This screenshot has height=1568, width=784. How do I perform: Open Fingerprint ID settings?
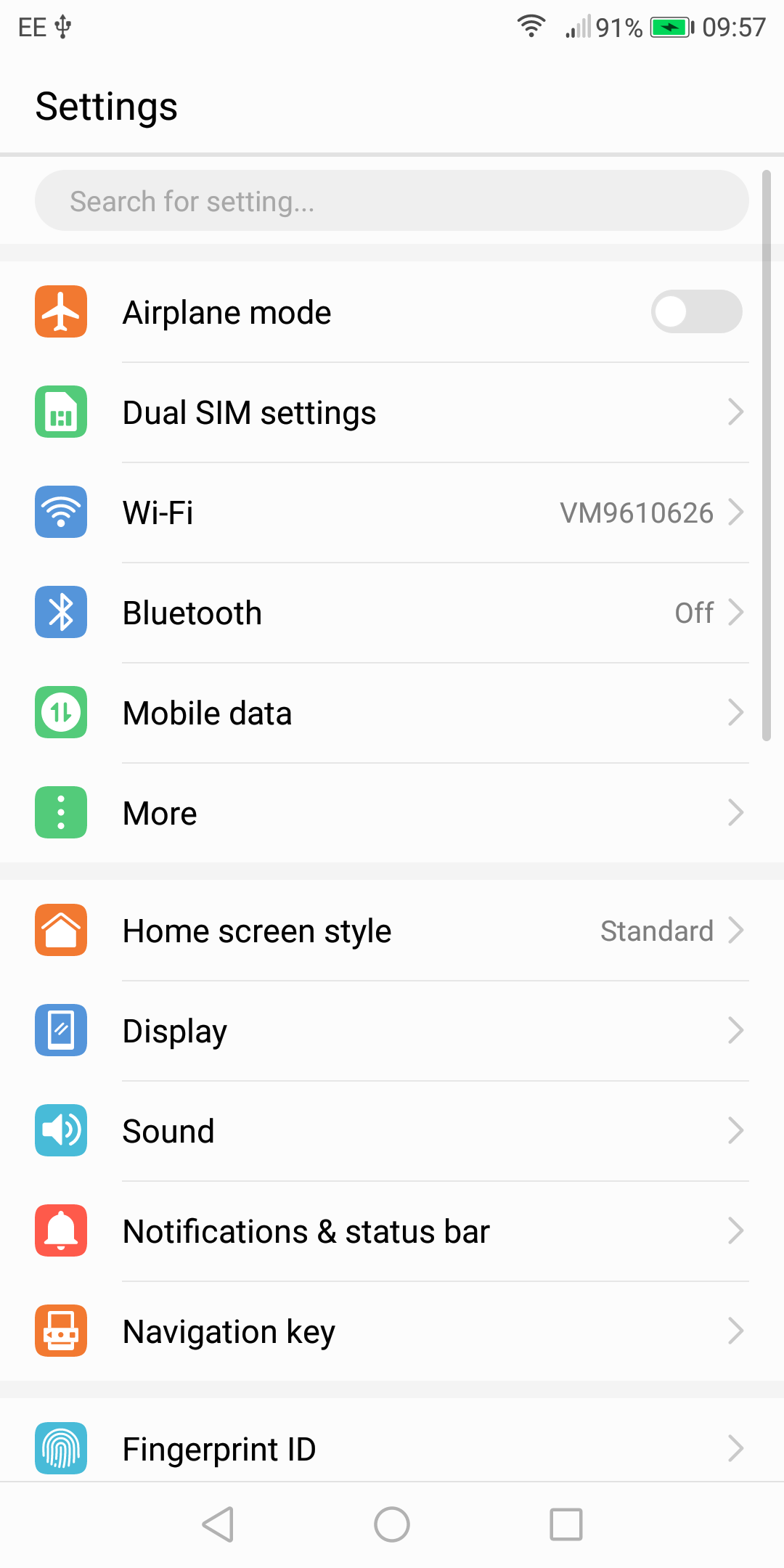point(392,1449)
